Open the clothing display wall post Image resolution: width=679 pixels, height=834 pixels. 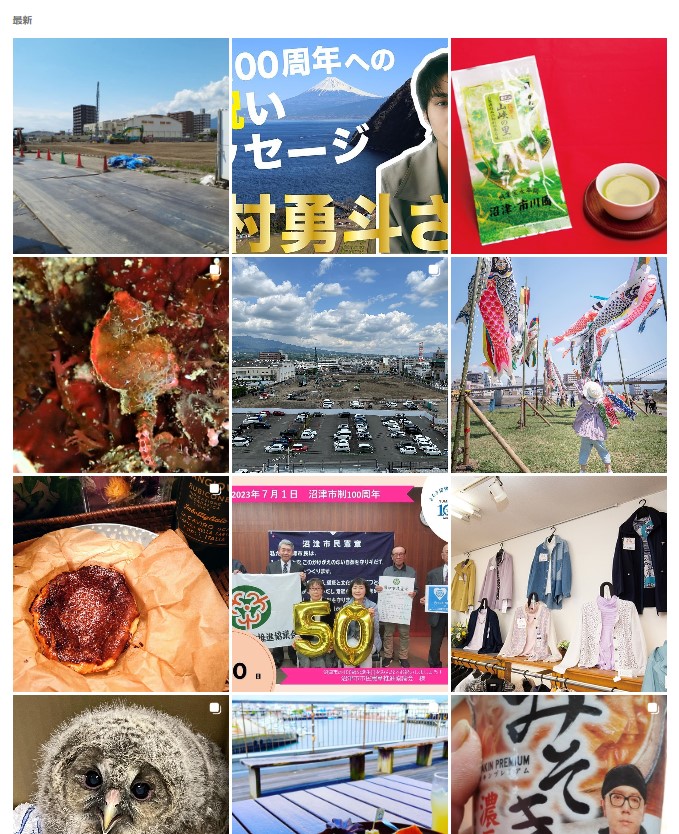tap(558, 584)
